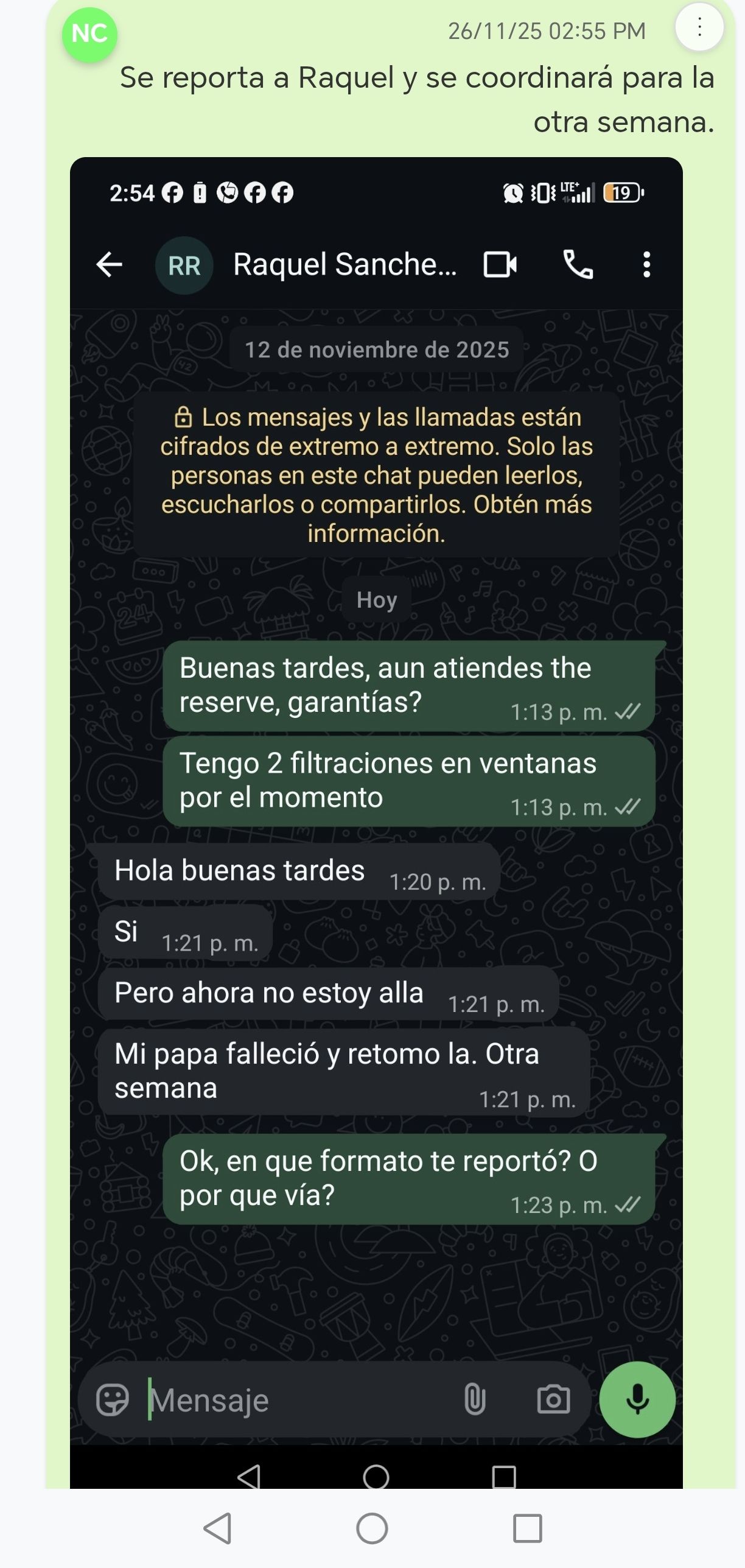Screen dimensions: 745x1568
Task: Tap the NC author avatar
Action: (x=89, y=35)
